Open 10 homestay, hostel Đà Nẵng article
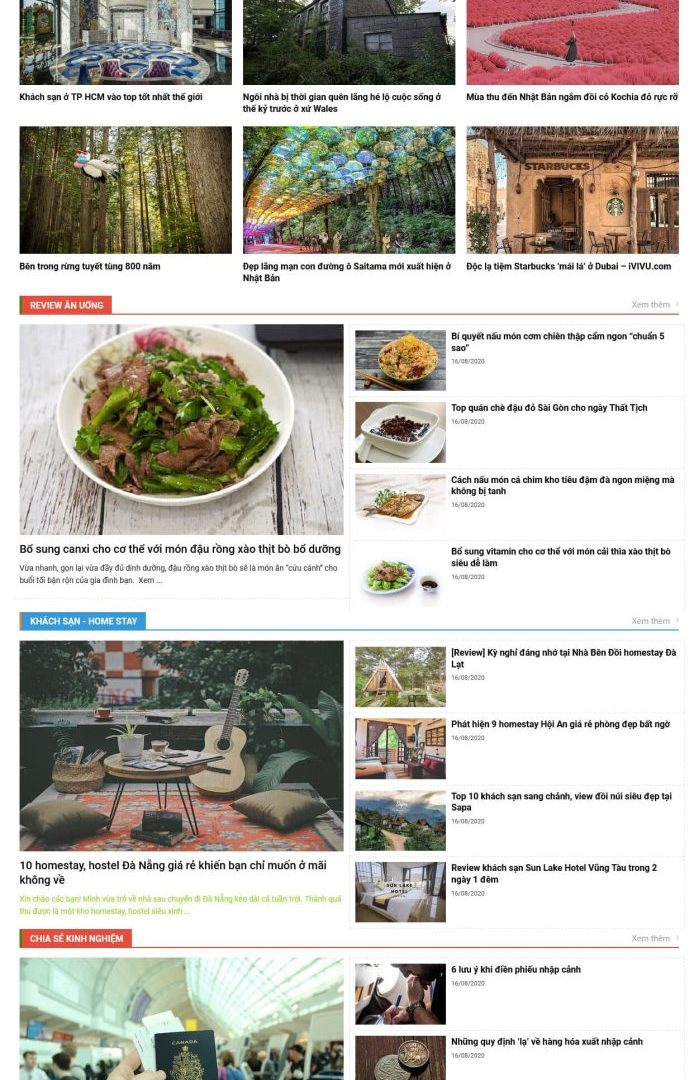 tap(173, 866)
